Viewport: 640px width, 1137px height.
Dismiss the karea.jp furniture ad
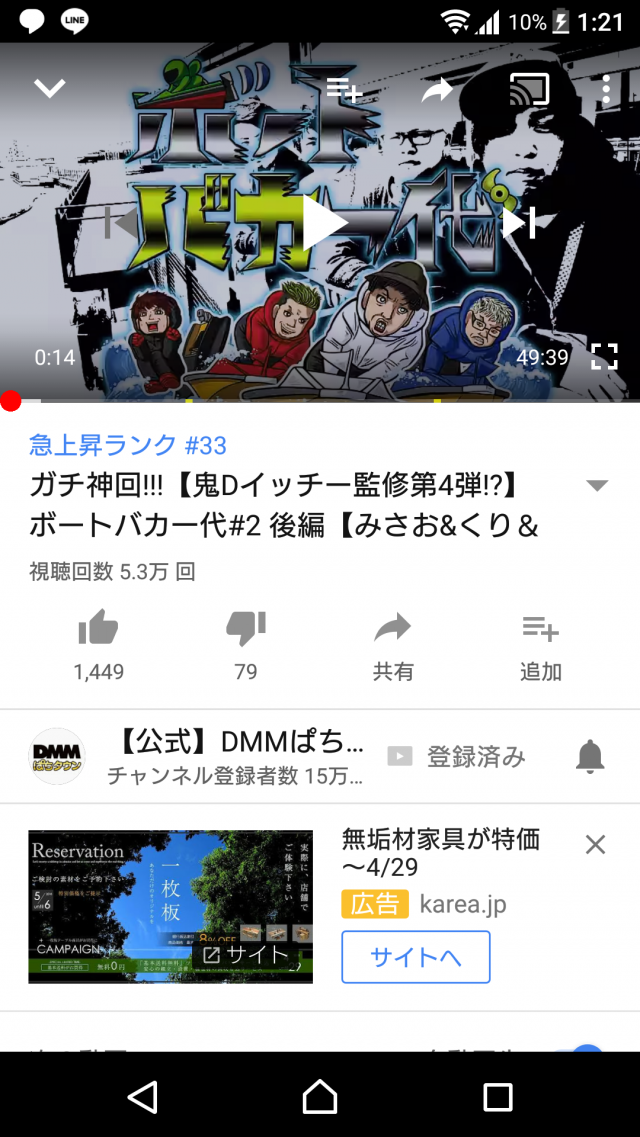[x=595, y=844]
